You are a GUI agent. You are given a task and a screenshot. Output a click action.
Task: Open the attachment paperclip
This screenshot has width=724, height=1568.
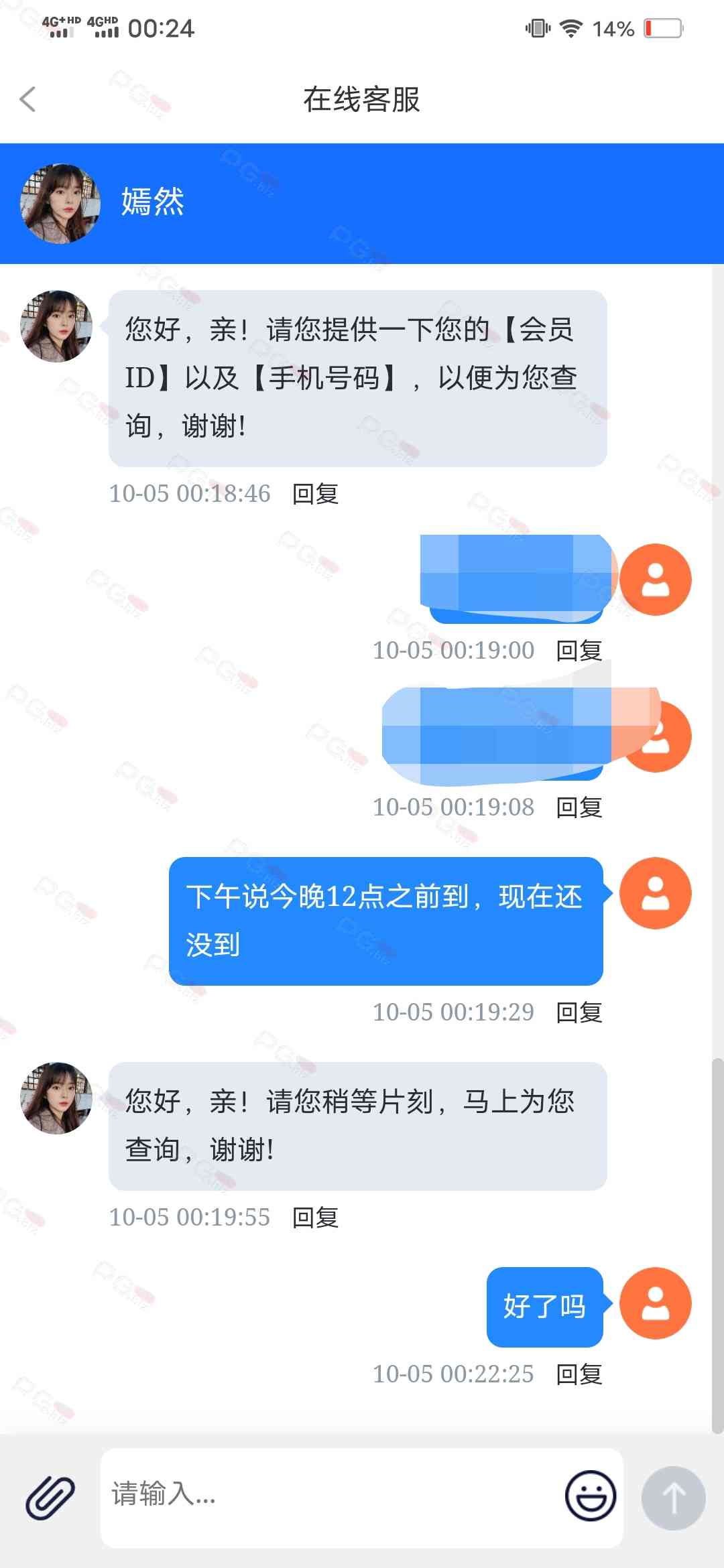pyautogui.click(x=50, y=1497)
